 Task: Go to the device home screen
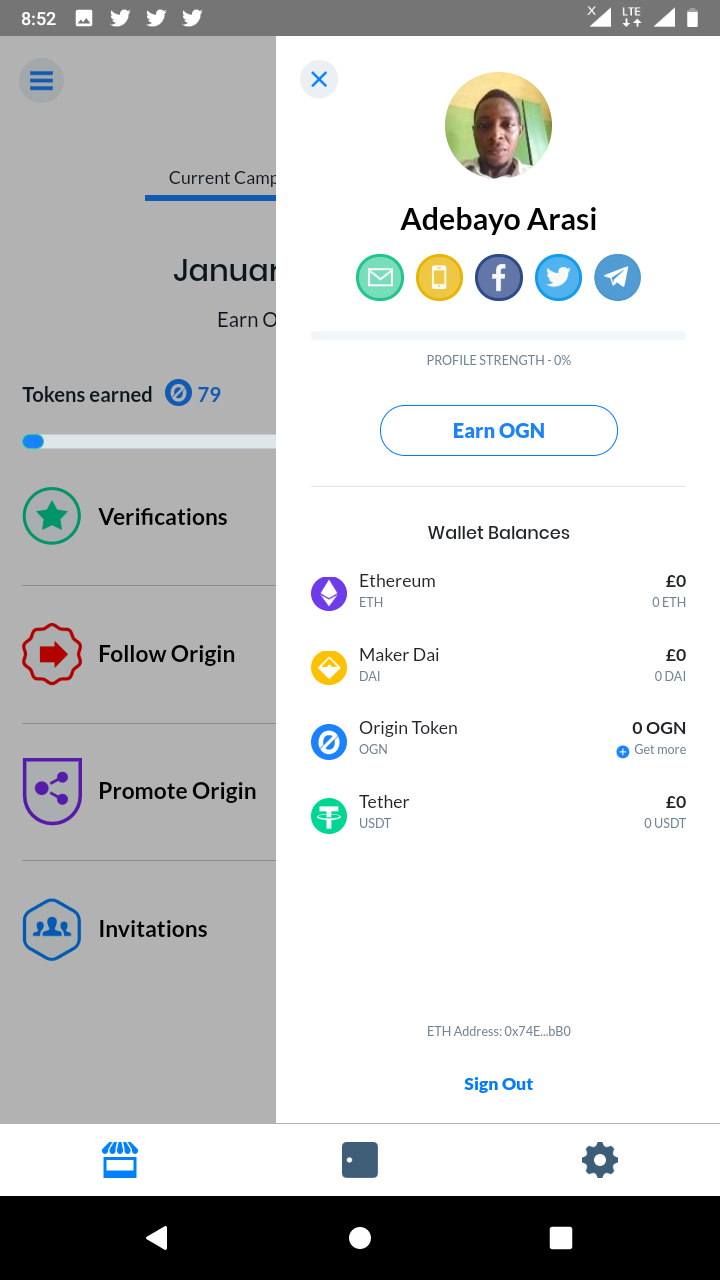(360, 1238)
